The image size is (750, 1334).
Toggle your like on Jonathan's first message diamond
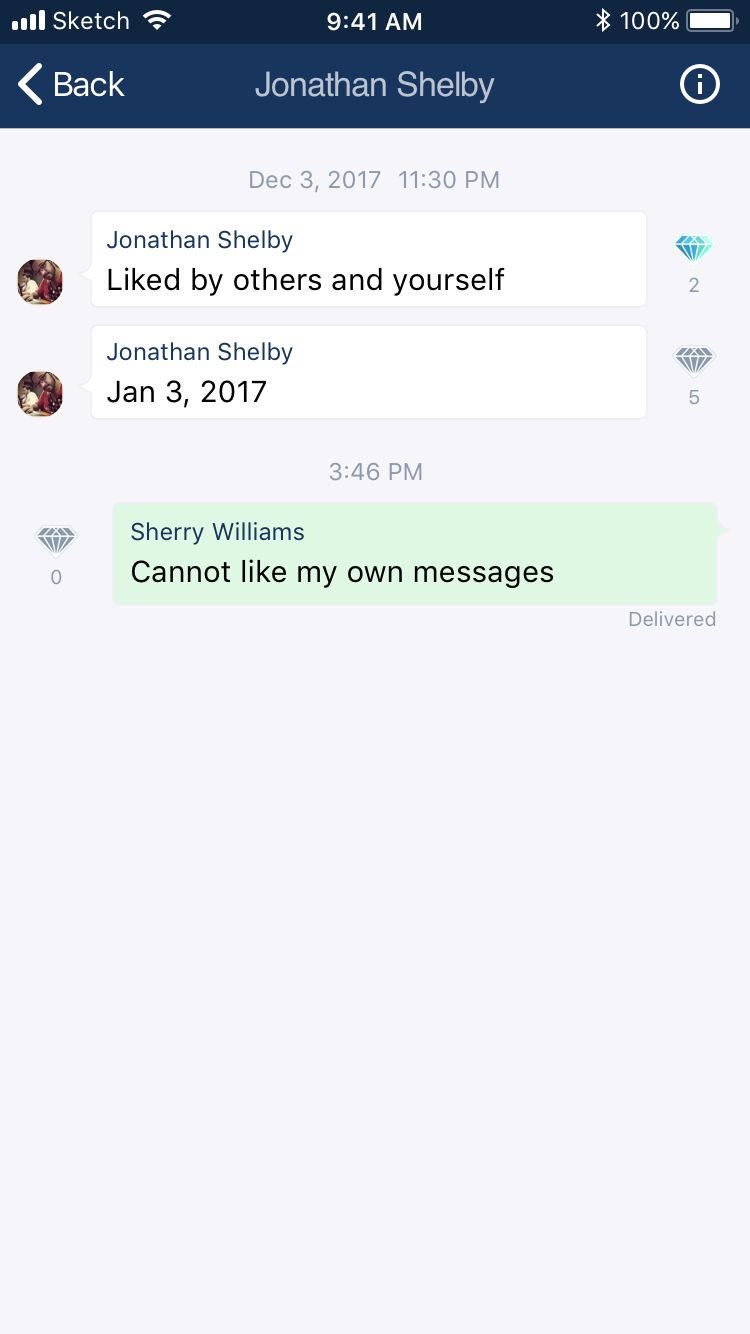click(694, 247)
